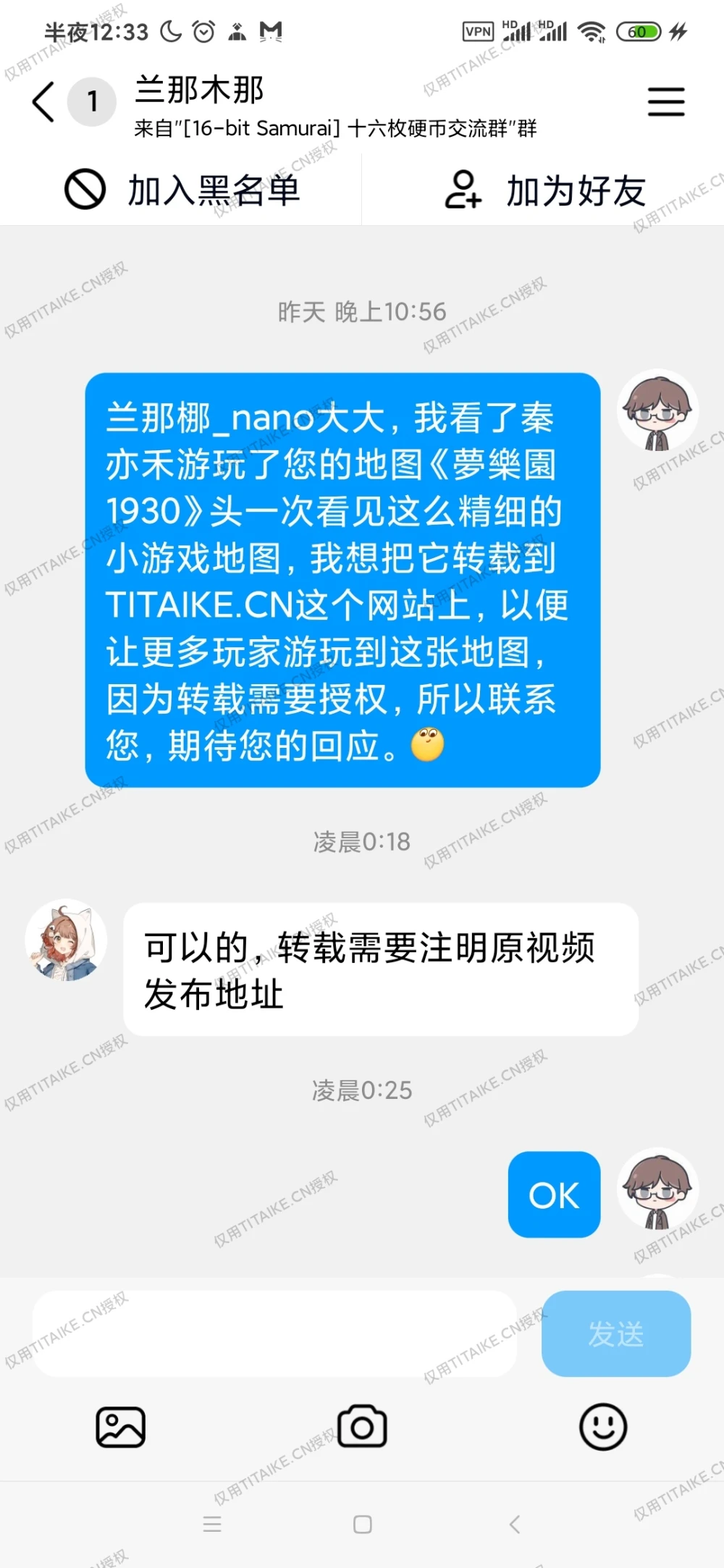724x1568 pixels.
Task: Open the camera to take a photo
Action: coord(362,1427)
